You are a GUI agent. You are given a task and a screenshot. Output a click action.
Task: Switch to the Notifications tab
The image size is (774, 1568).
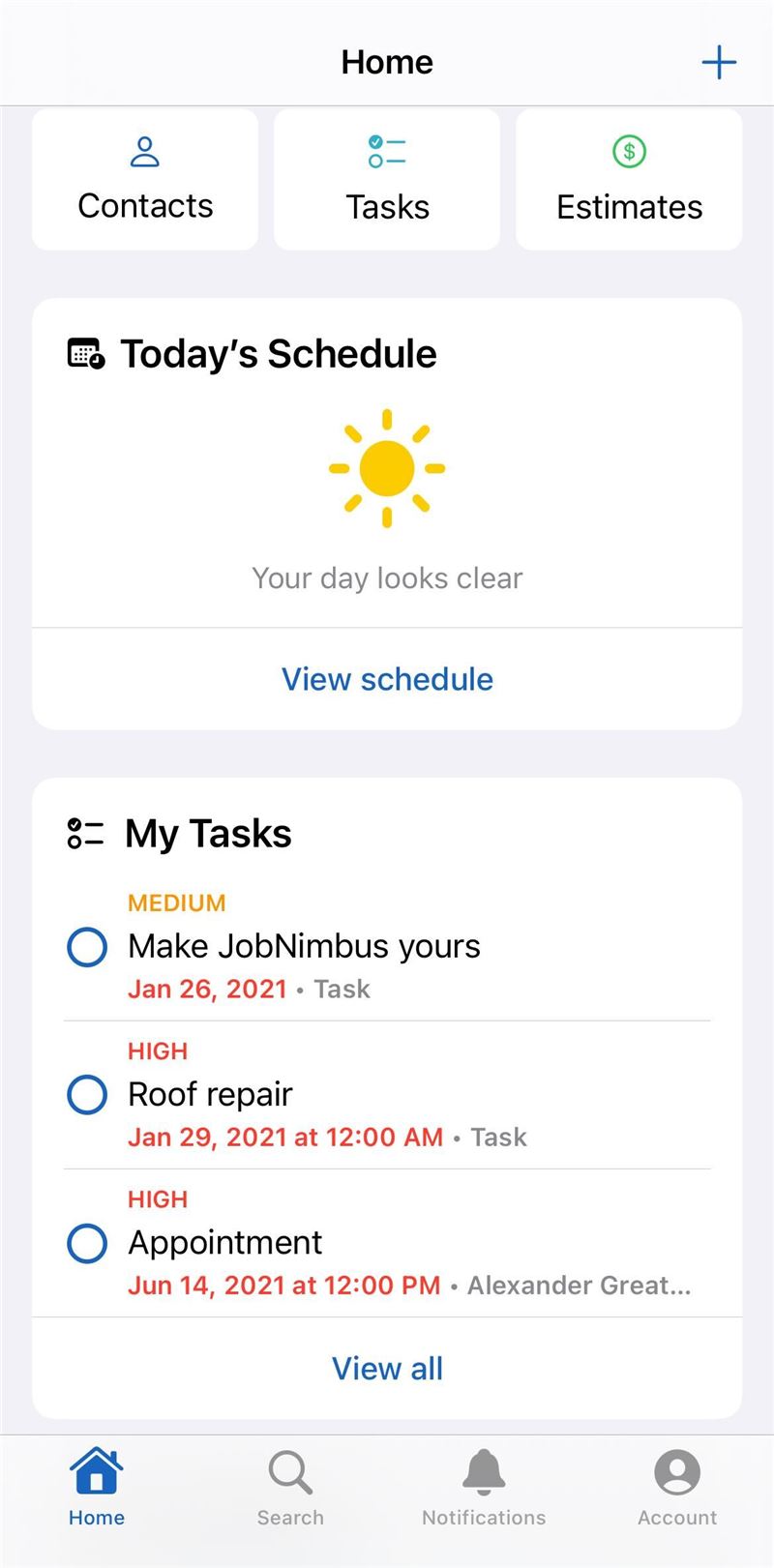(484, 1488)
